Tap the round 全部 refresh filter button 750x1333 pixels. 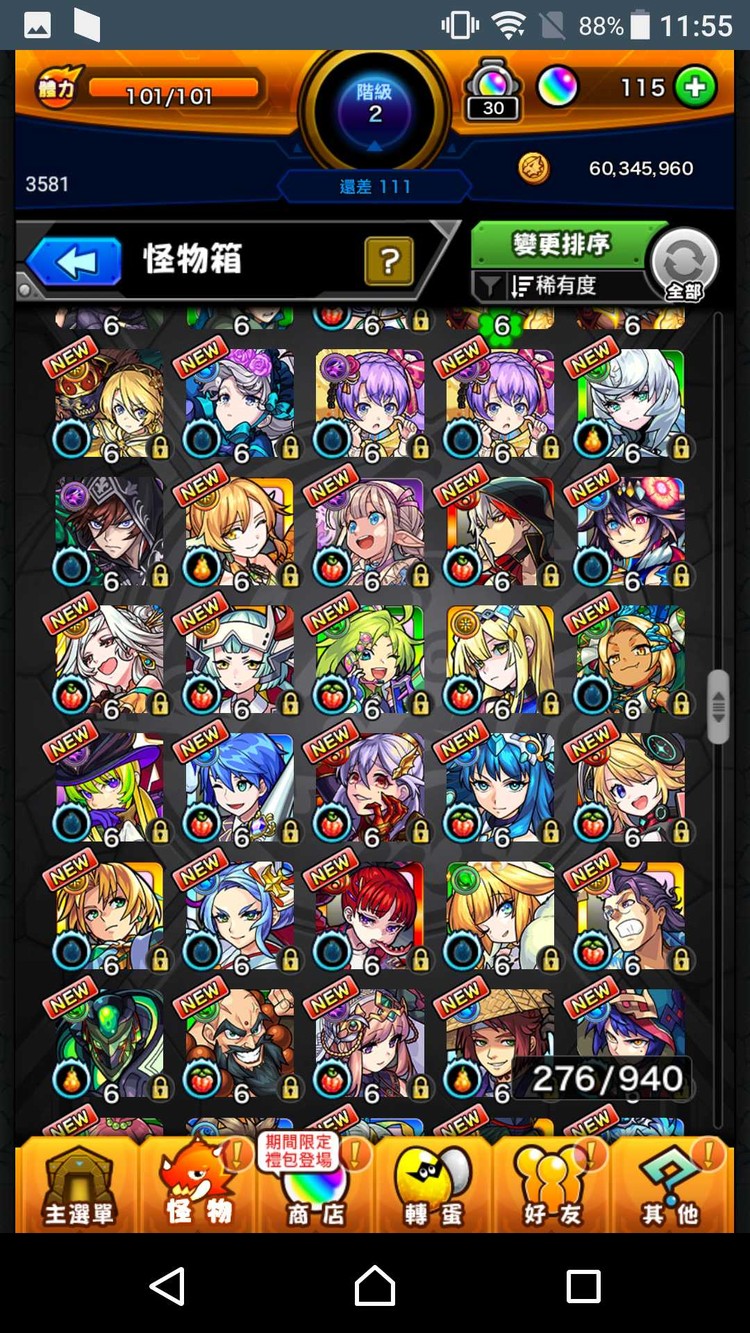[684, 265]
